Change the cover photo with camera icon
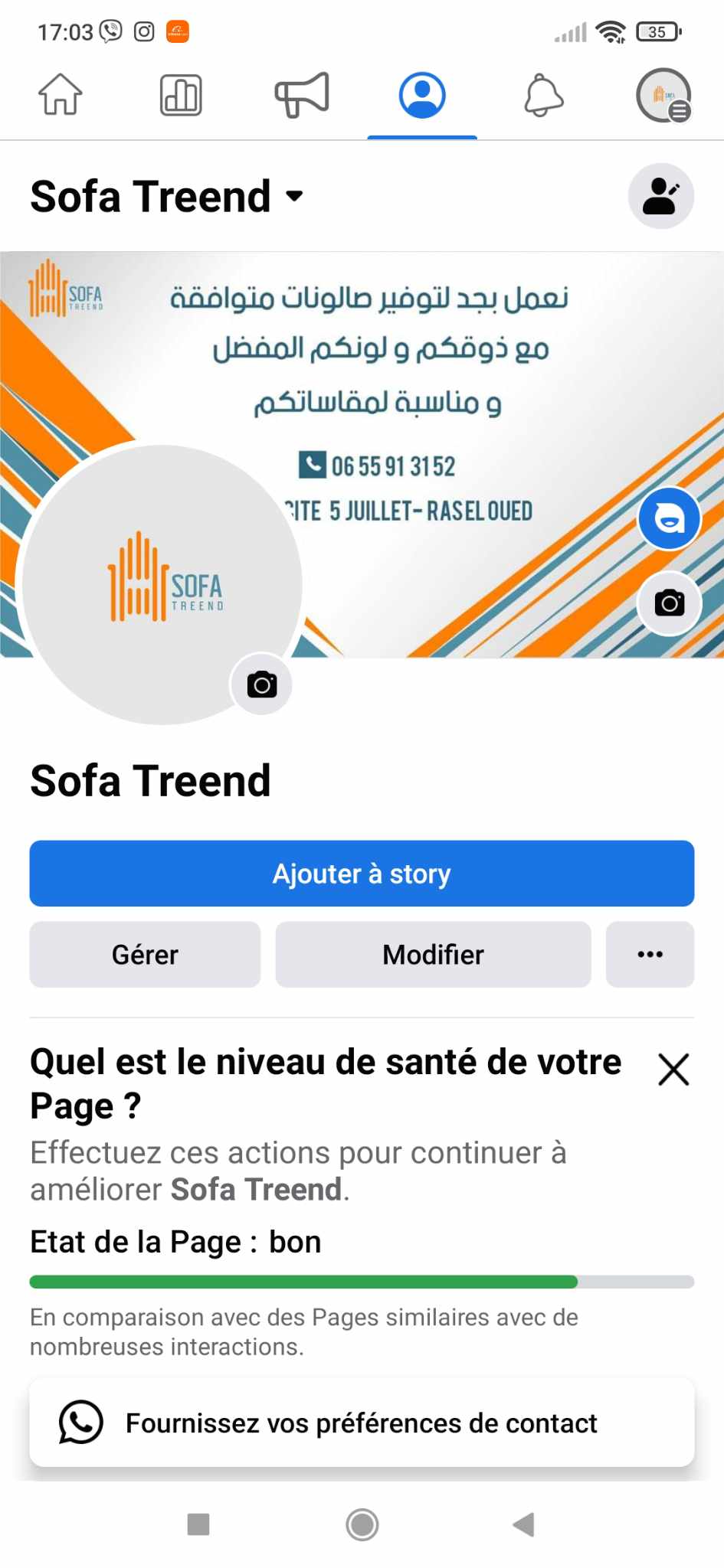The image size is (724, 1568). (670, 603)
